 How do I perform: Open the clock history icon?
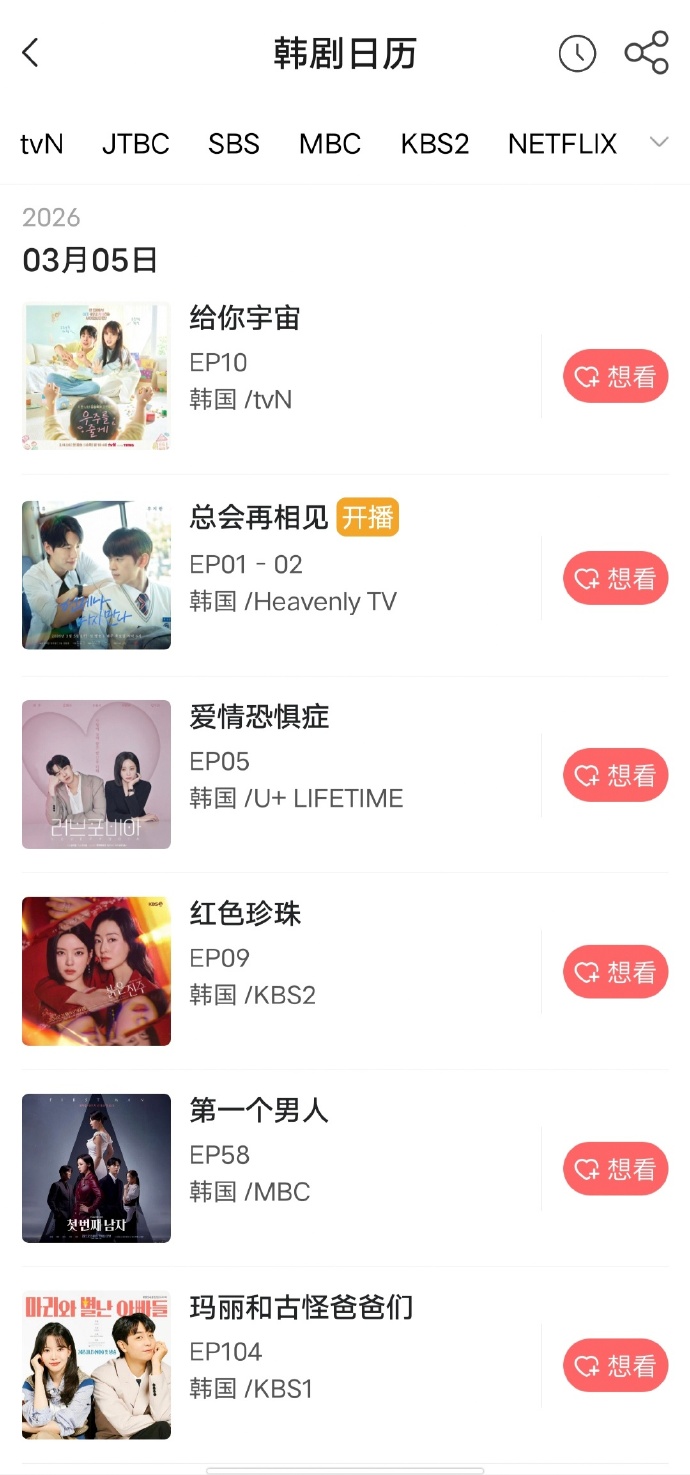(577, 53)
